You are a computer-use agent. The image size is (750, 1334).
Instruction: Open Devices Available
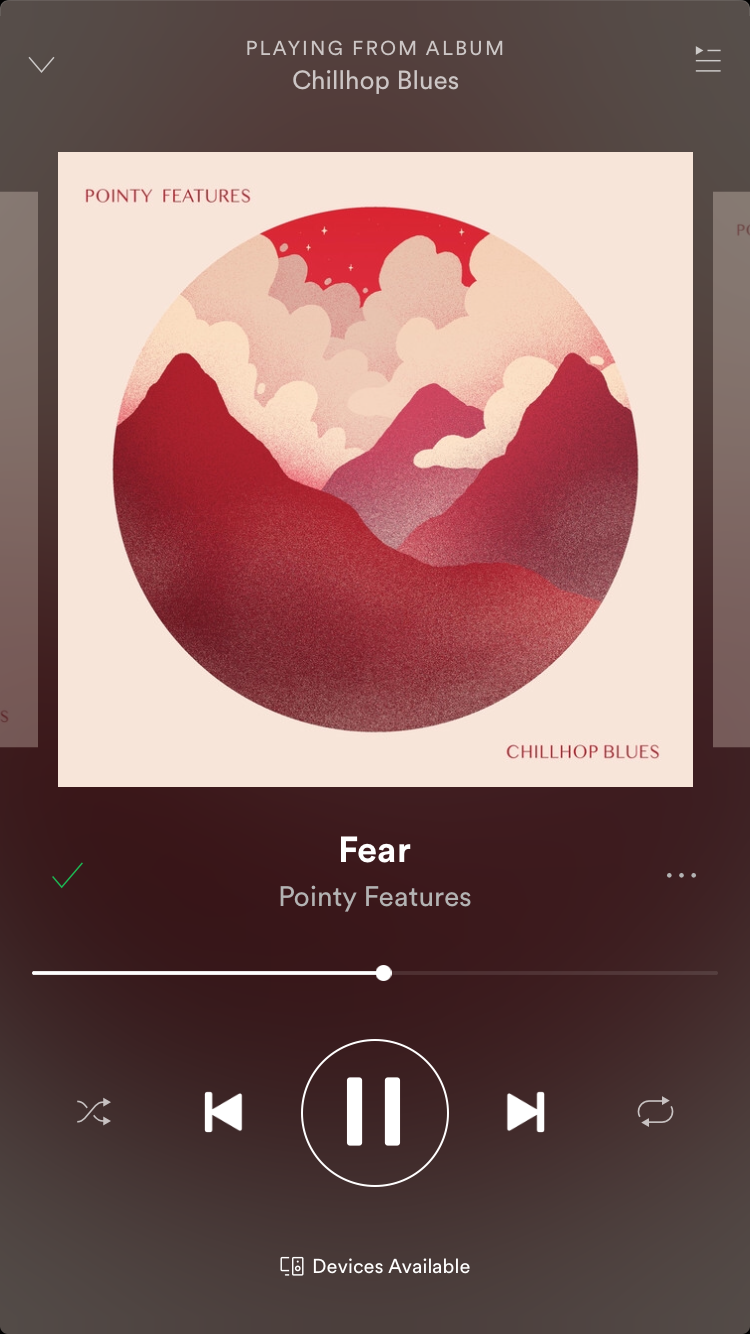375,1266
